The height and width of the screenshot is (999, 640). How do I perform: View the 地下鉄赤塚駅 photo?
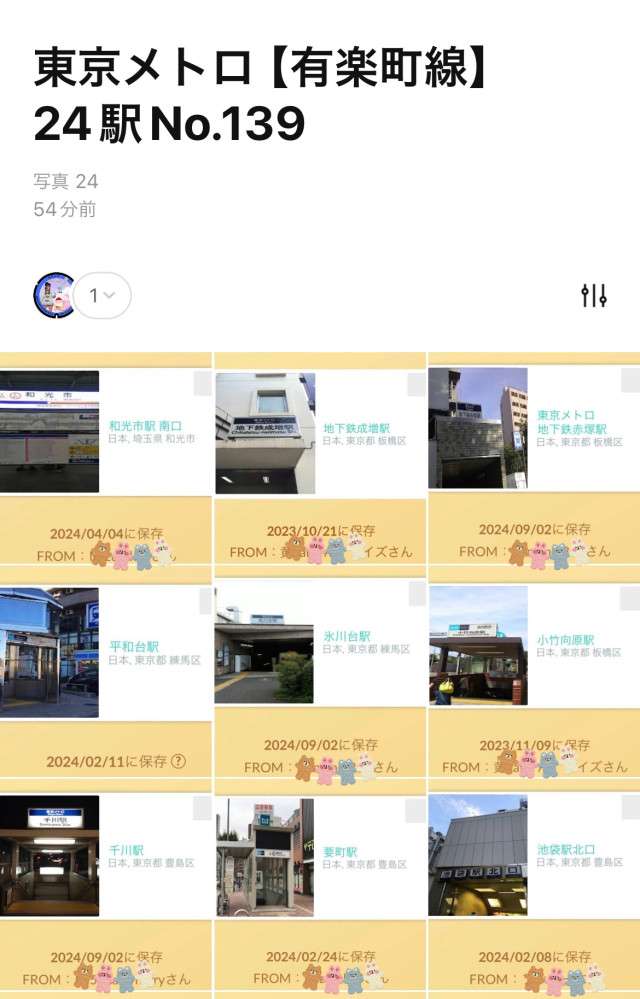pos(478,428)
